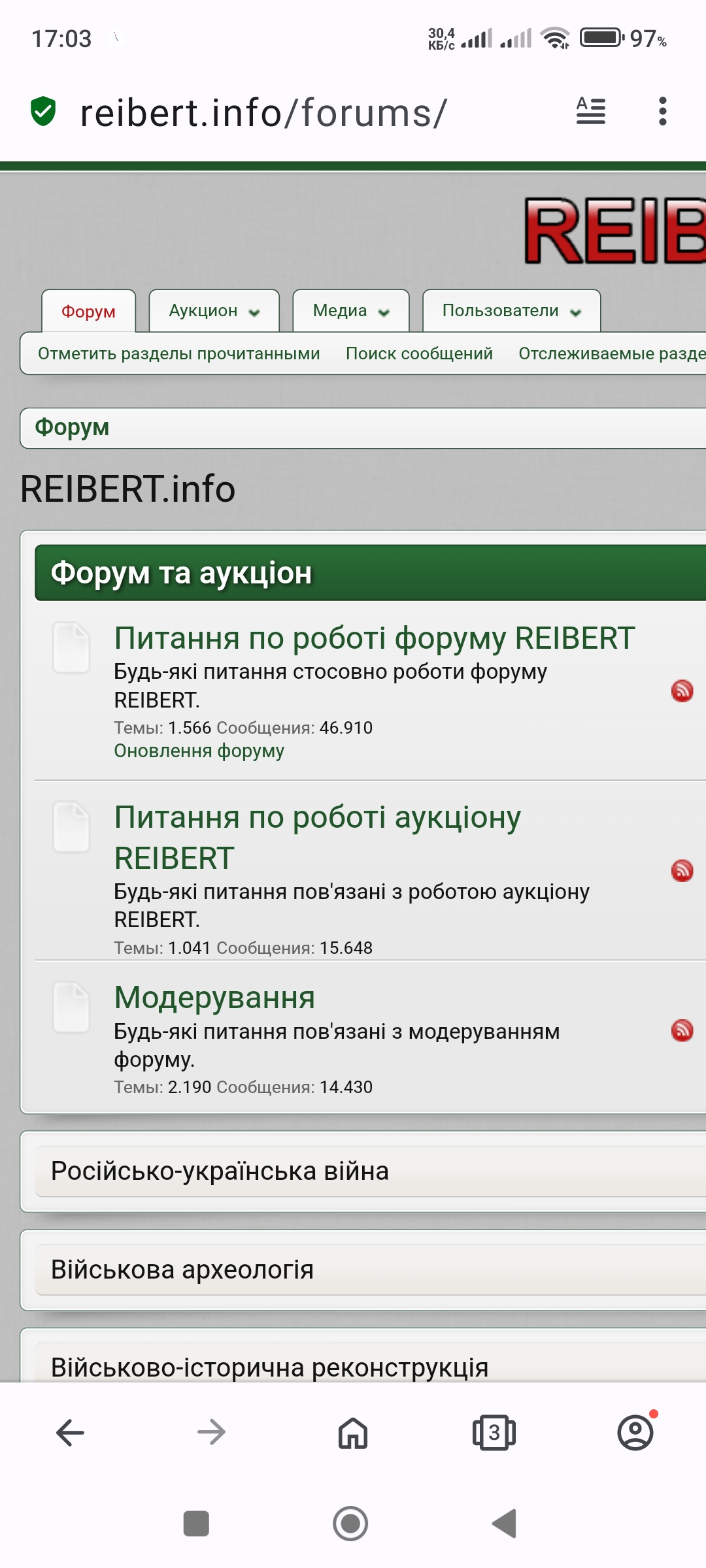Open the Модерування forum section
Viewport: 706px width, 1568px height.
point(214,997)
